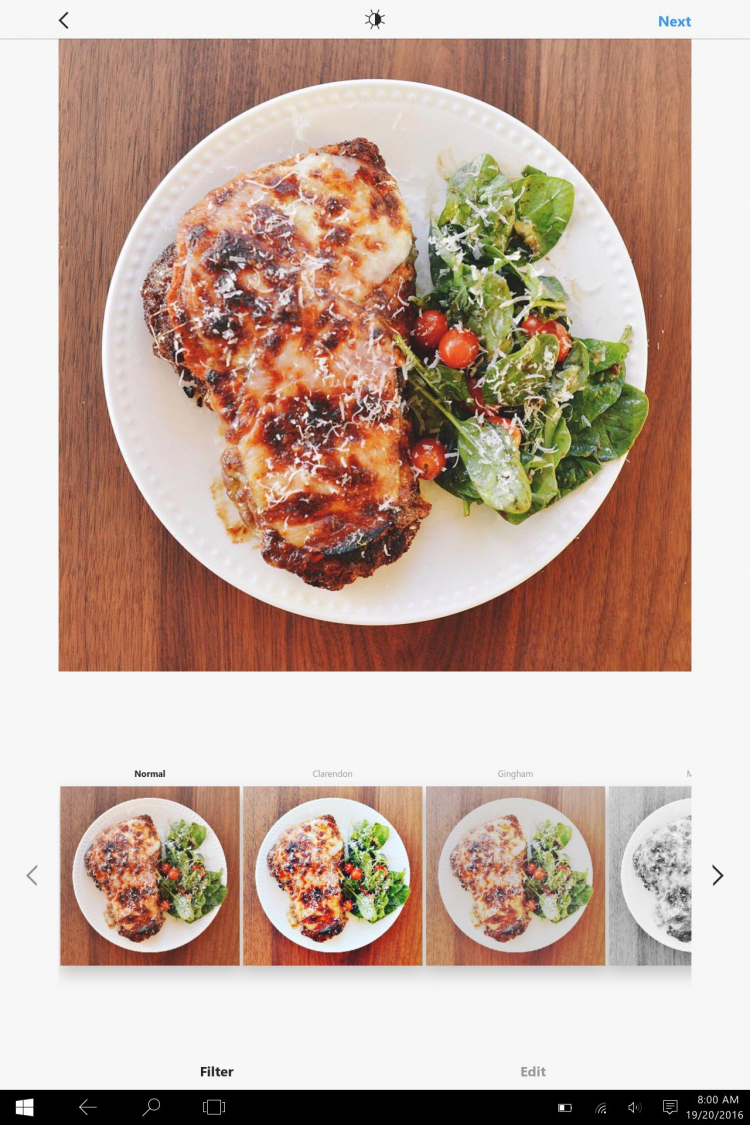
Task: Open the Lux brightness adjustment icon
Action: click(375, 20)
